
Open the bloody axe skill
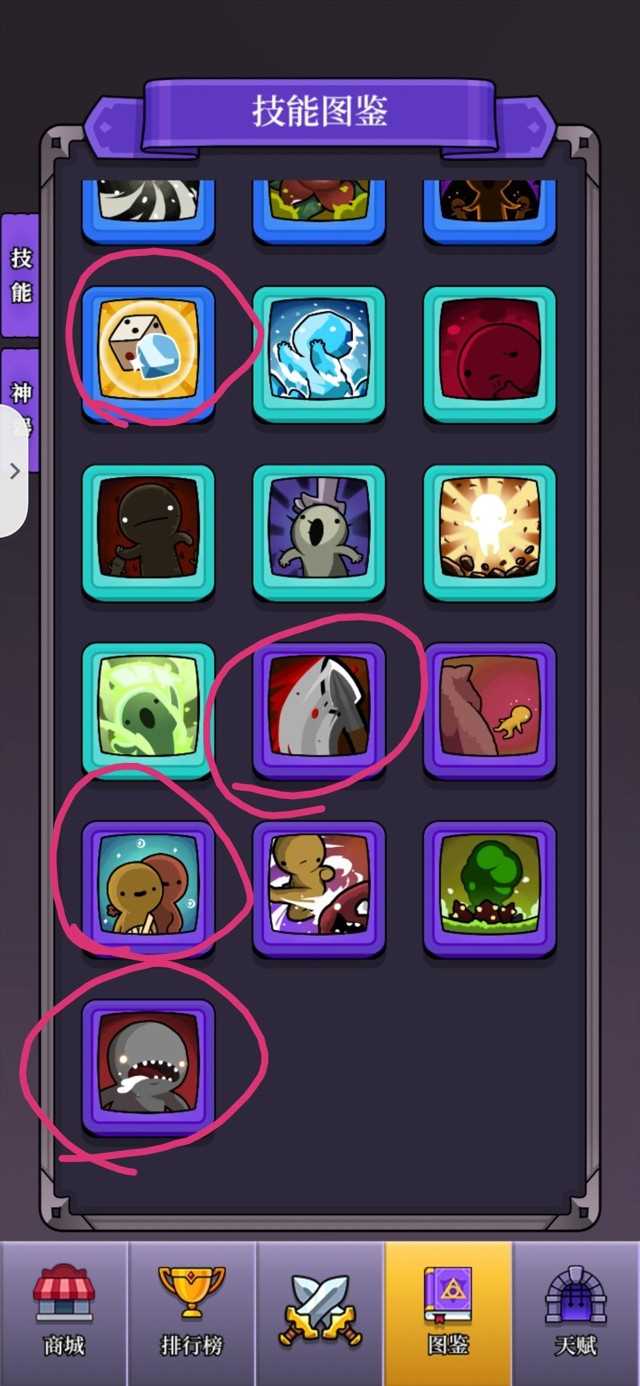tap(319, 710)
